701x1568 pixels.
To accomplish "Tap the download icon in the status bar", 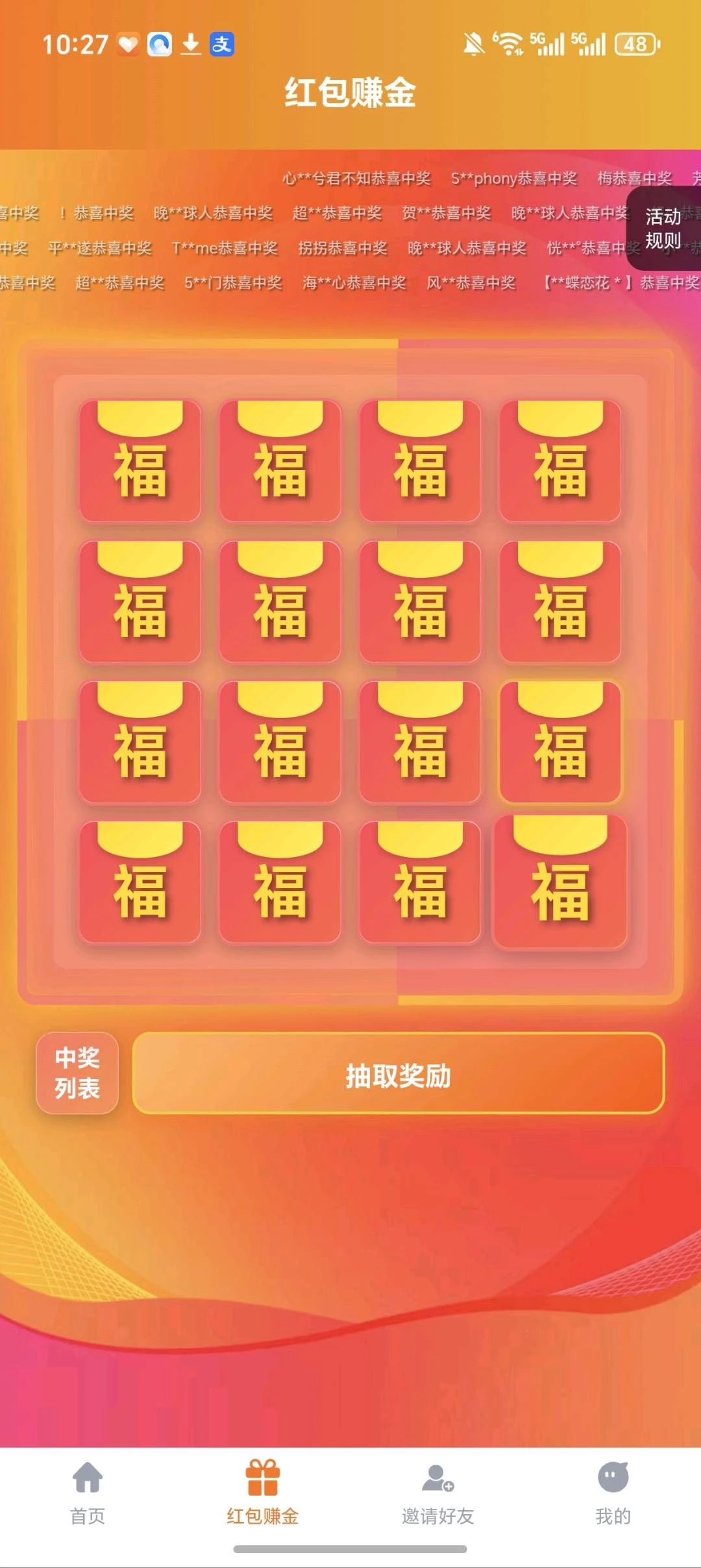I will [x=189, y=45].
